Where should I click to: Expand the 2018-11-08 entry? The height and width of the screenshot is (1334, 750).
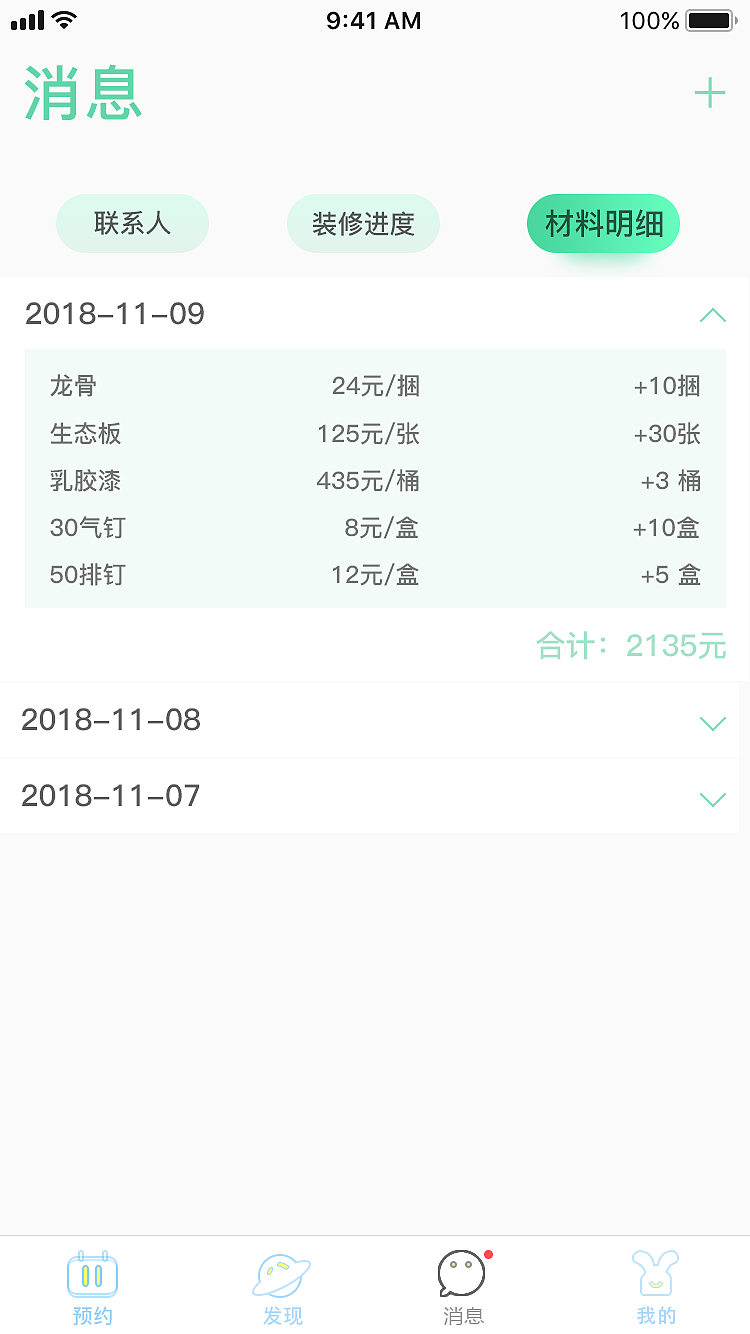tap(712, 723)
